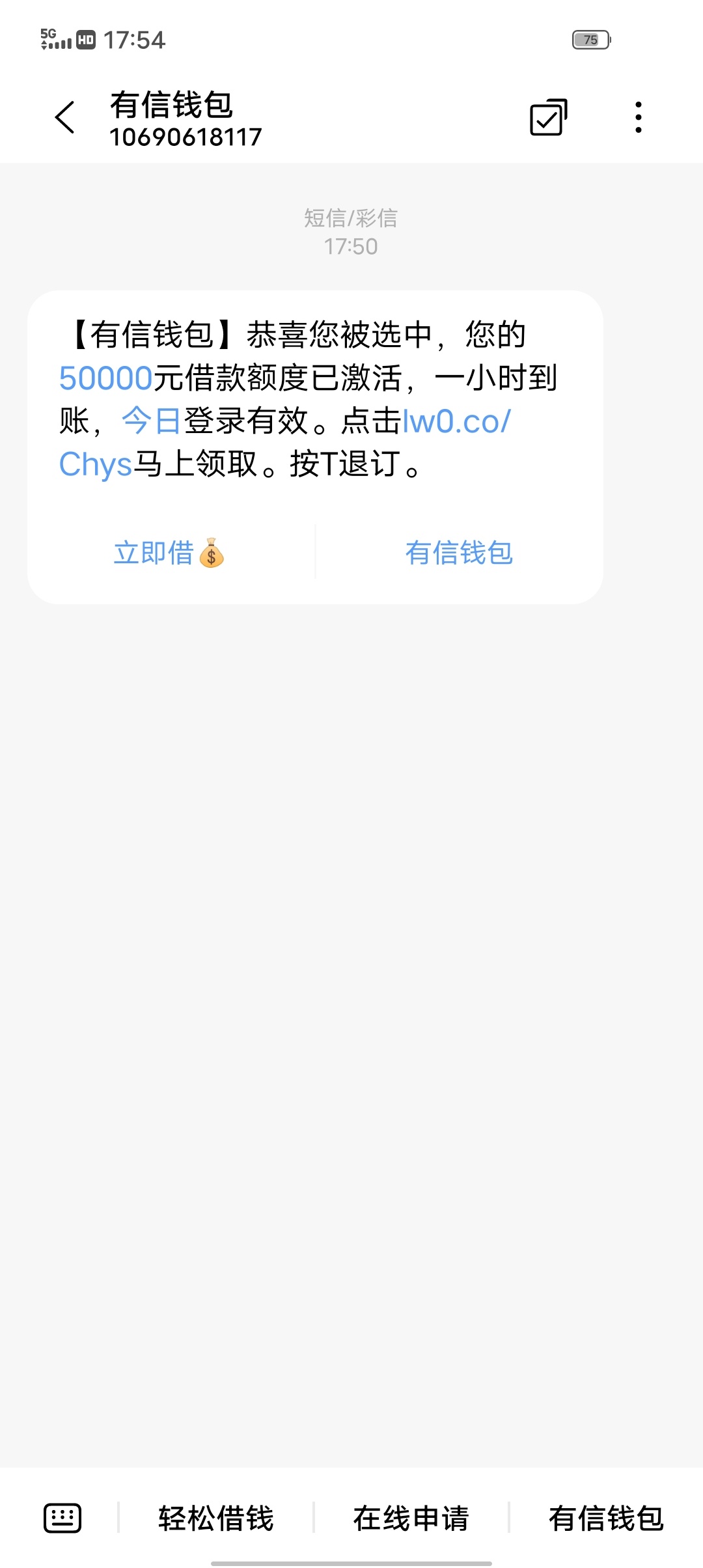Image resolution: width=703 pixels, height=1568 pixels.
Task: Open the lw0.co/Chys link in message
Action: click(x=457, y=421)
